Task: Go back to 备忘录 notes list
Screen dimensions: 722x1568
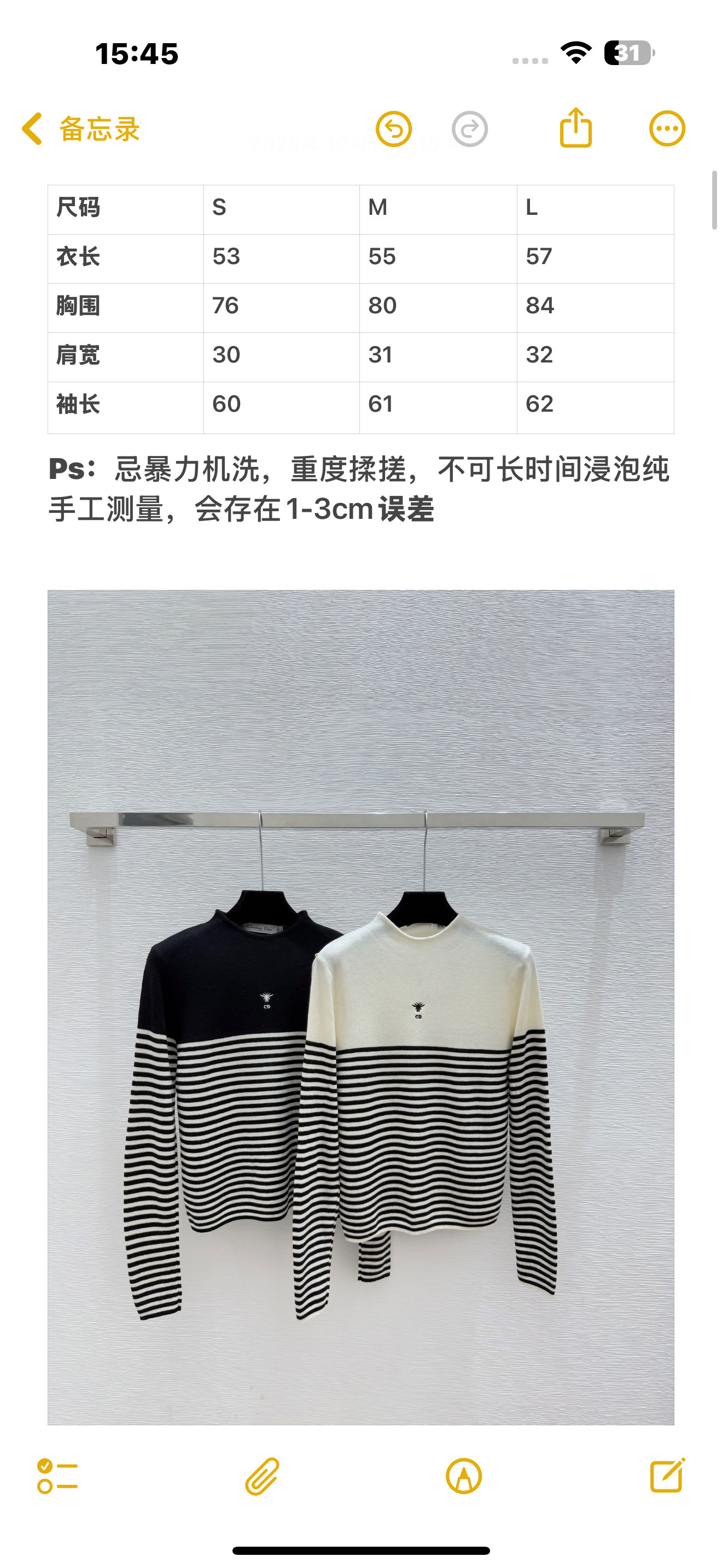Action: coord(80,129)
